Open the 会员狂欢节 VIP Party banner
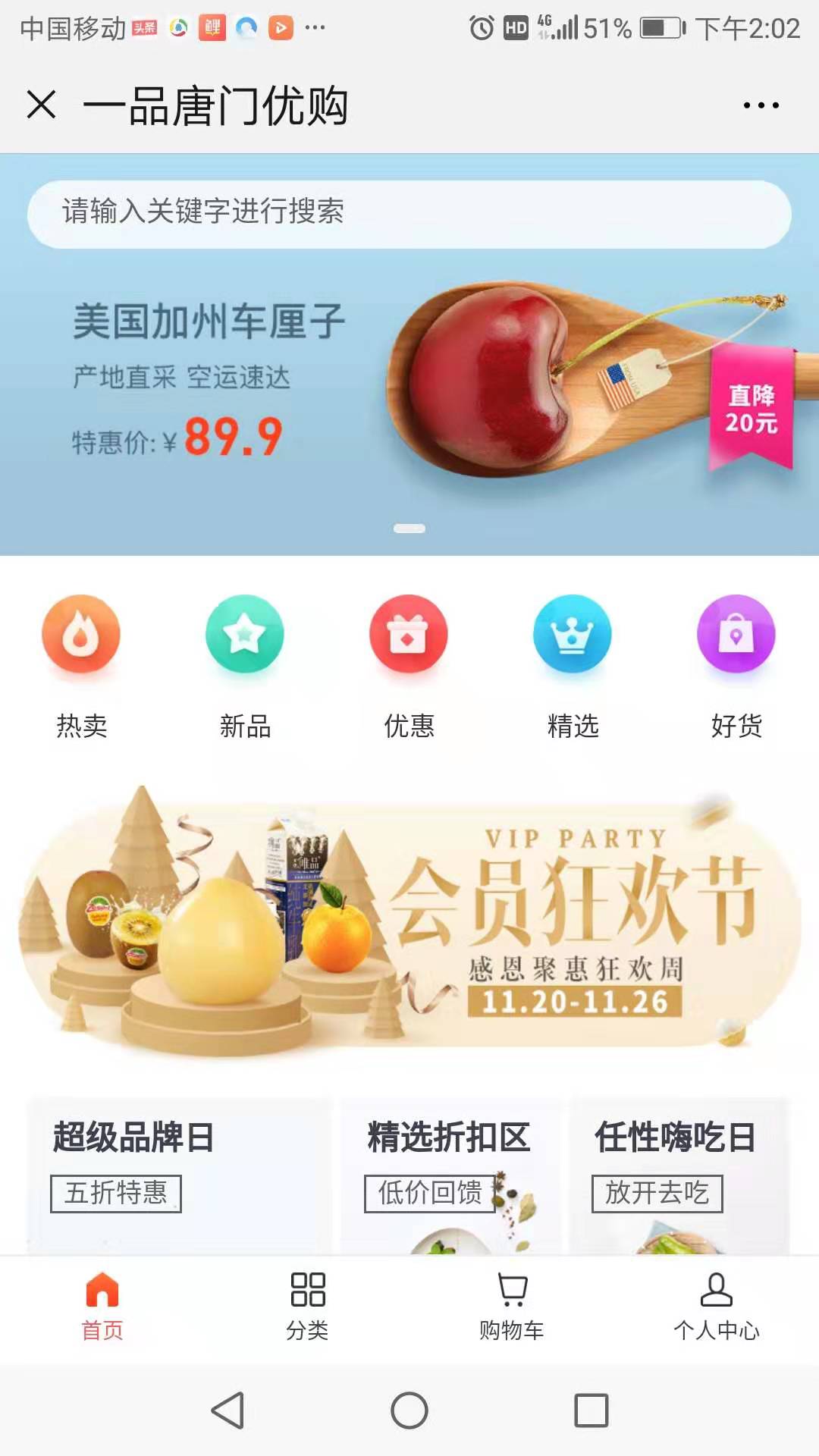The width and height of the screenshot is (819, 1456). [409, 919]
